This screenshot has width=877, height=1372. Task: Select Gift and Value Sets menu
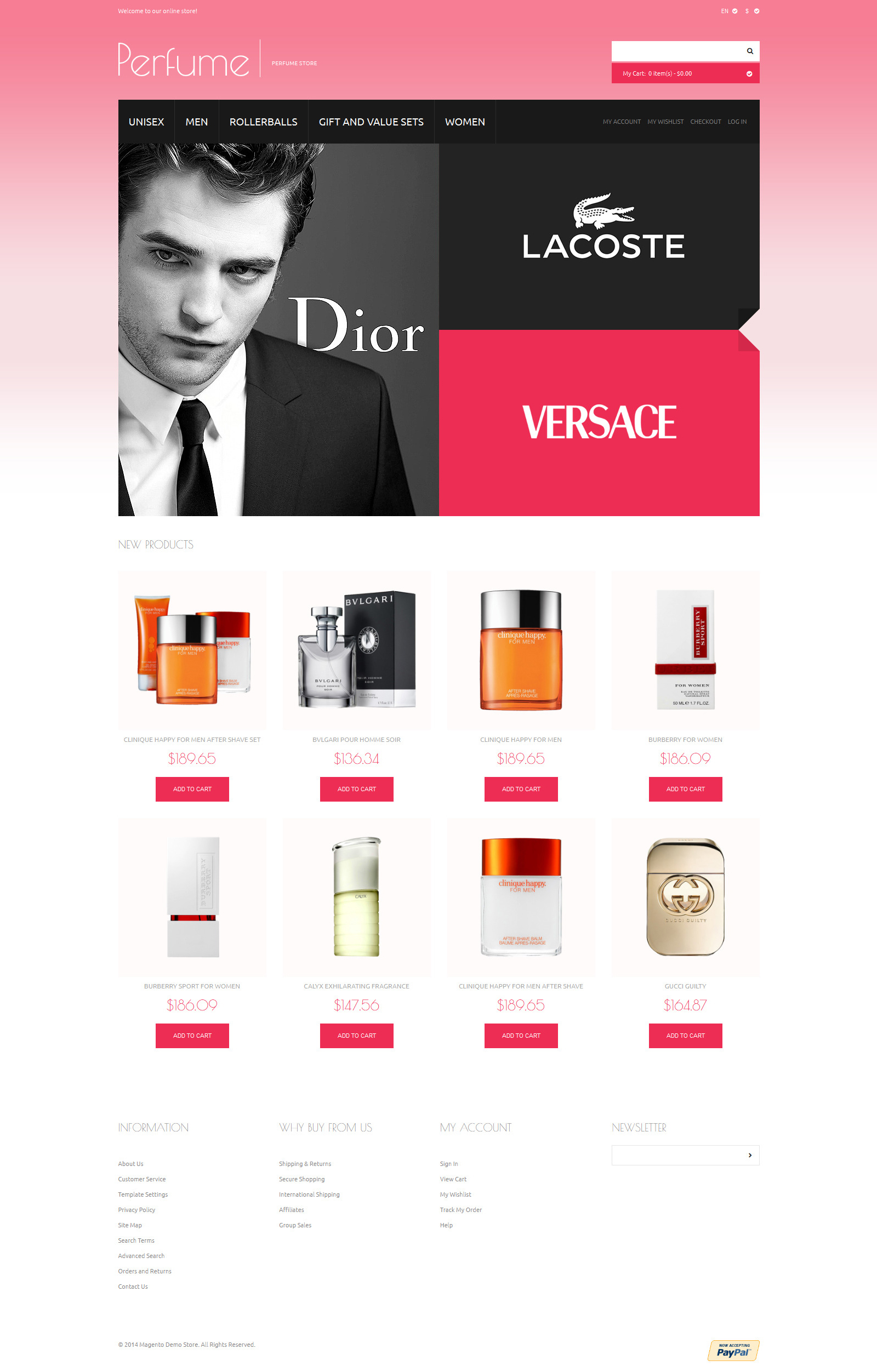click(371, 122)
